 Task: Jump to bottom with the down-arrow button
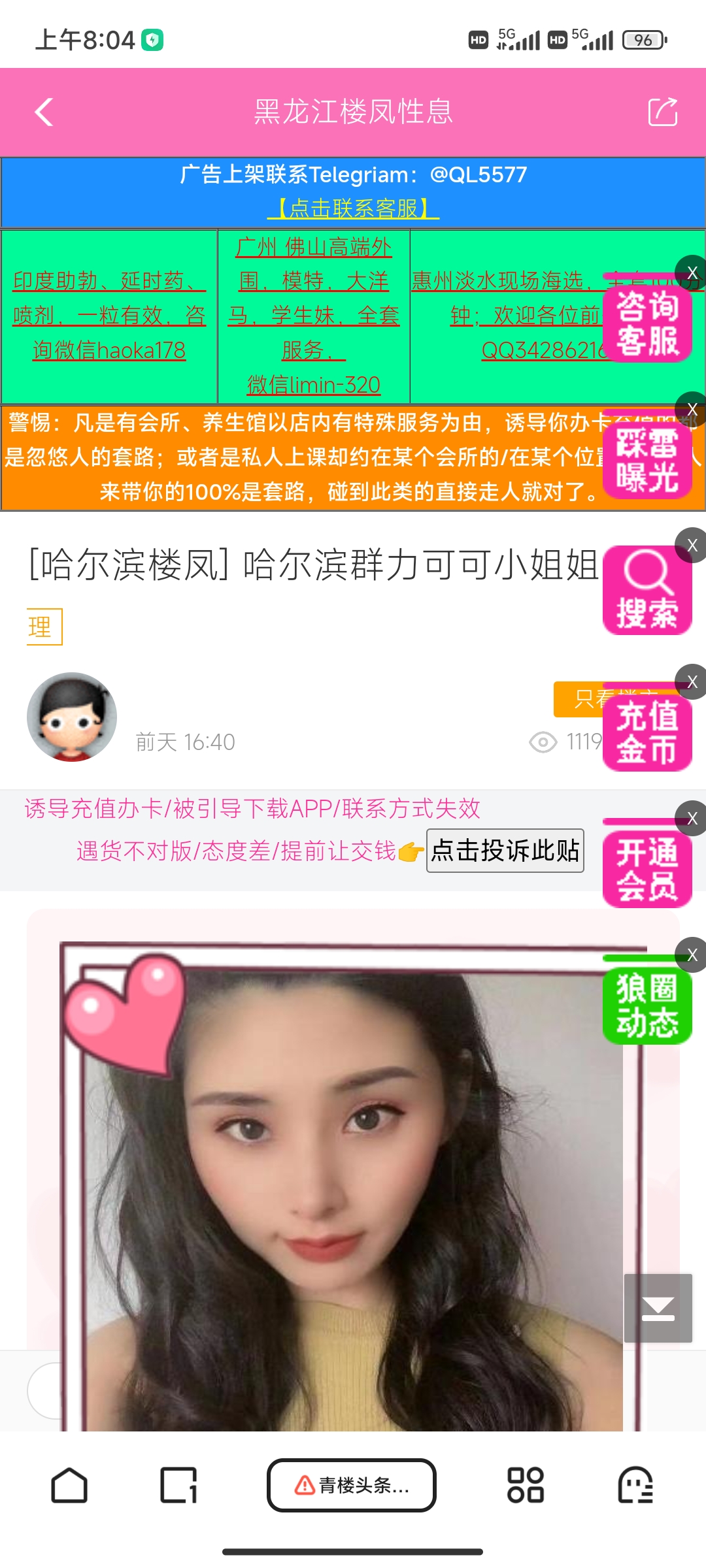658,1308
